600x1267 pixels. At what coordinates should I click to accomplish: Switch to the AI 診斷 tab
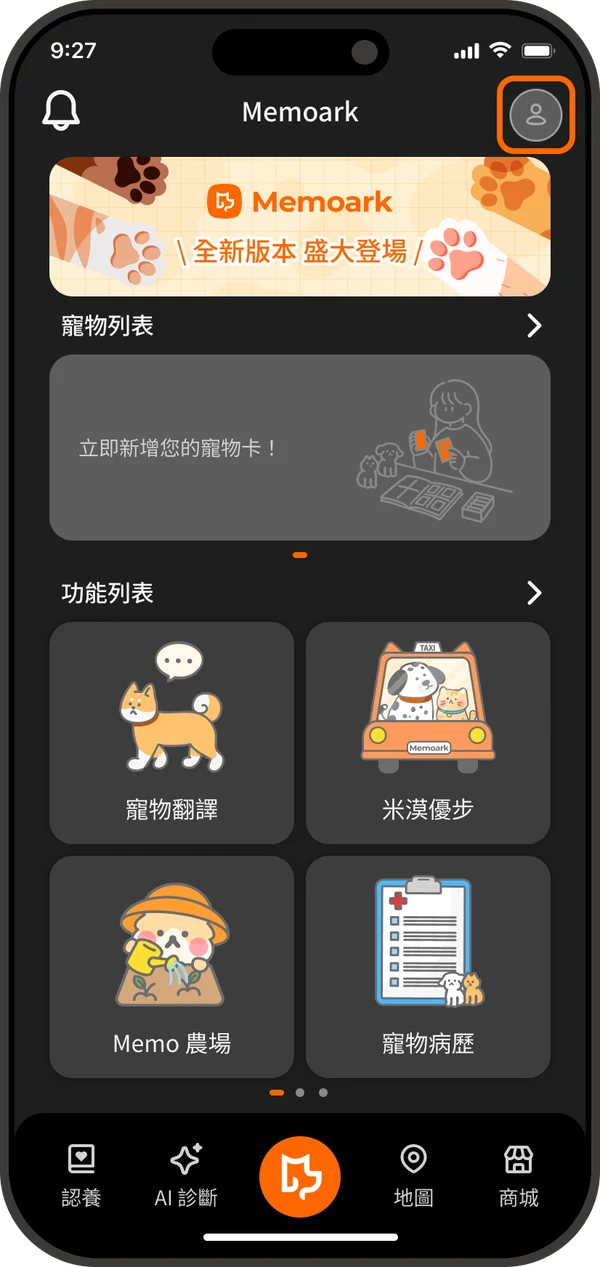pos(186,1176)
